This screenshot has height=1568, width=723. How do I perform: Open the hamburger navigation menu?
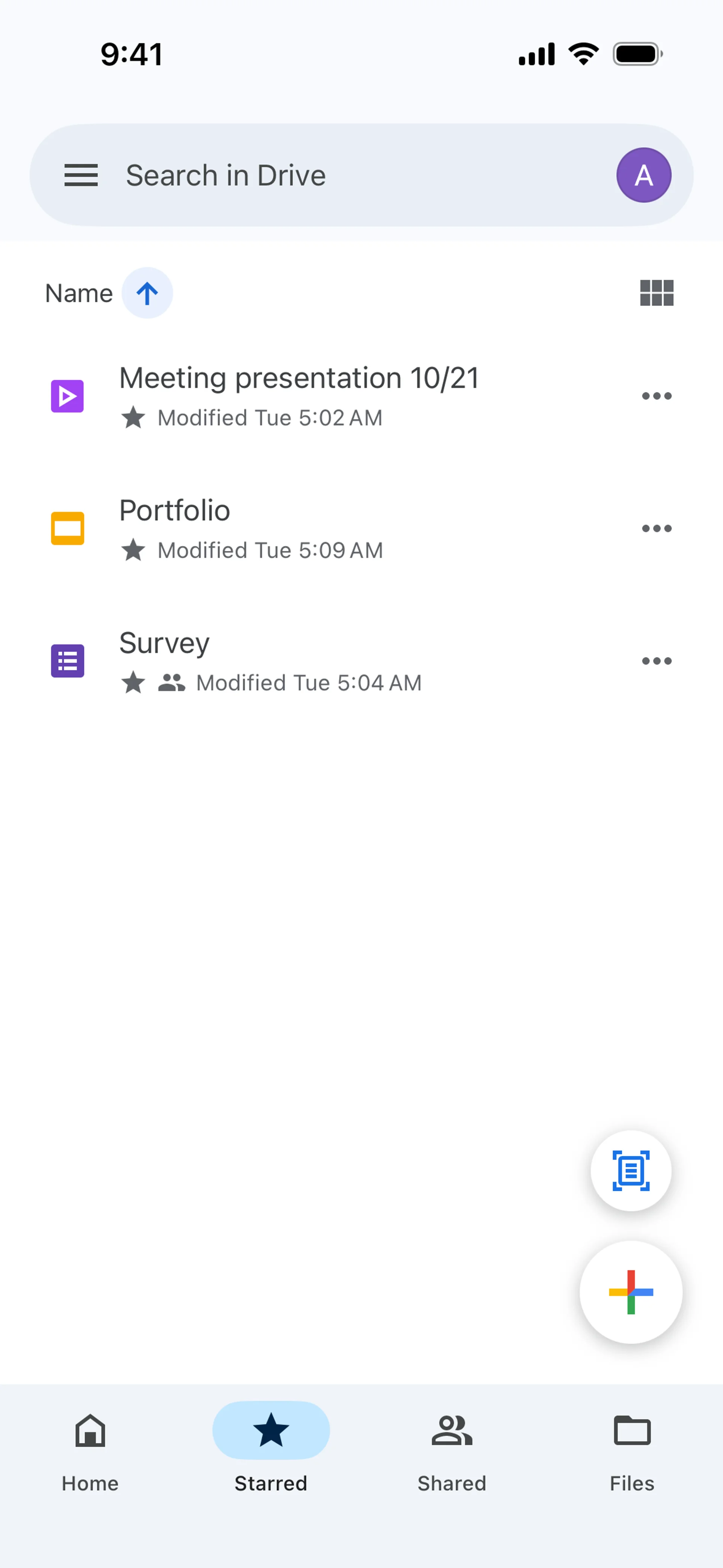click(x=81, y=175)
